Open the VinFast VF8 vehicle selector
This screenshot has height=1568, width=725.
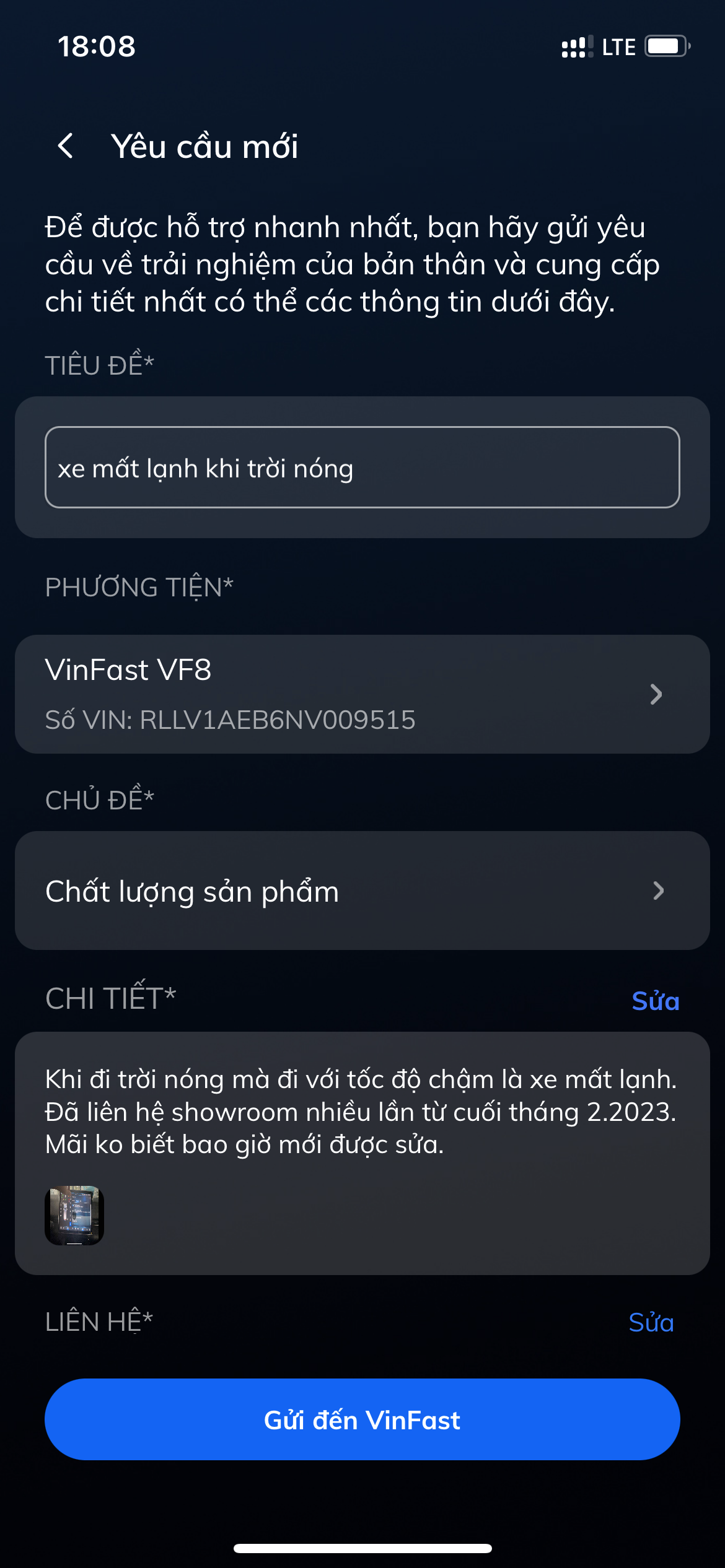(362, 694)
